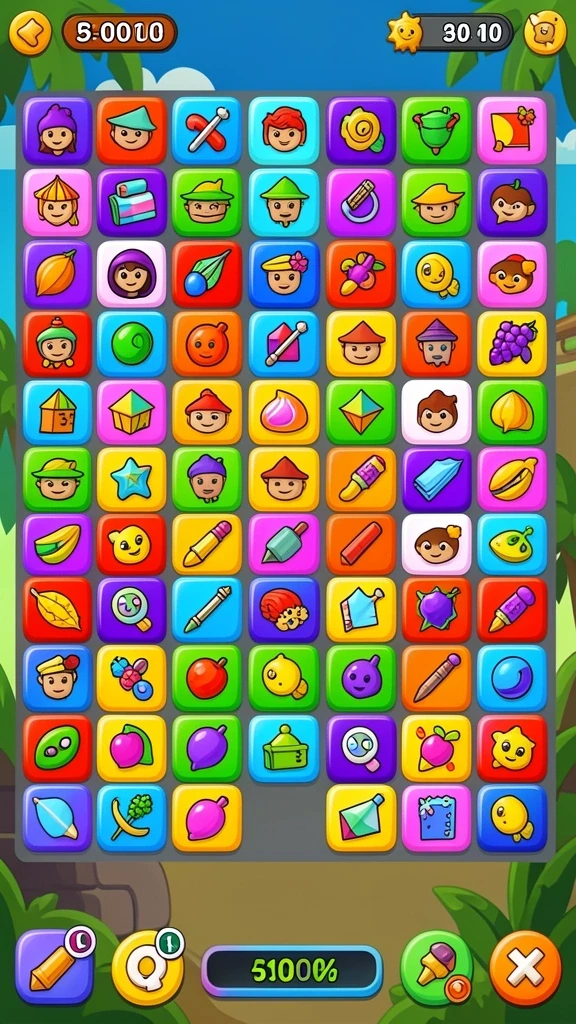576x1024 pixels.
Task: Tap the green swirl ball tile
Action: (x=131, y=344)
